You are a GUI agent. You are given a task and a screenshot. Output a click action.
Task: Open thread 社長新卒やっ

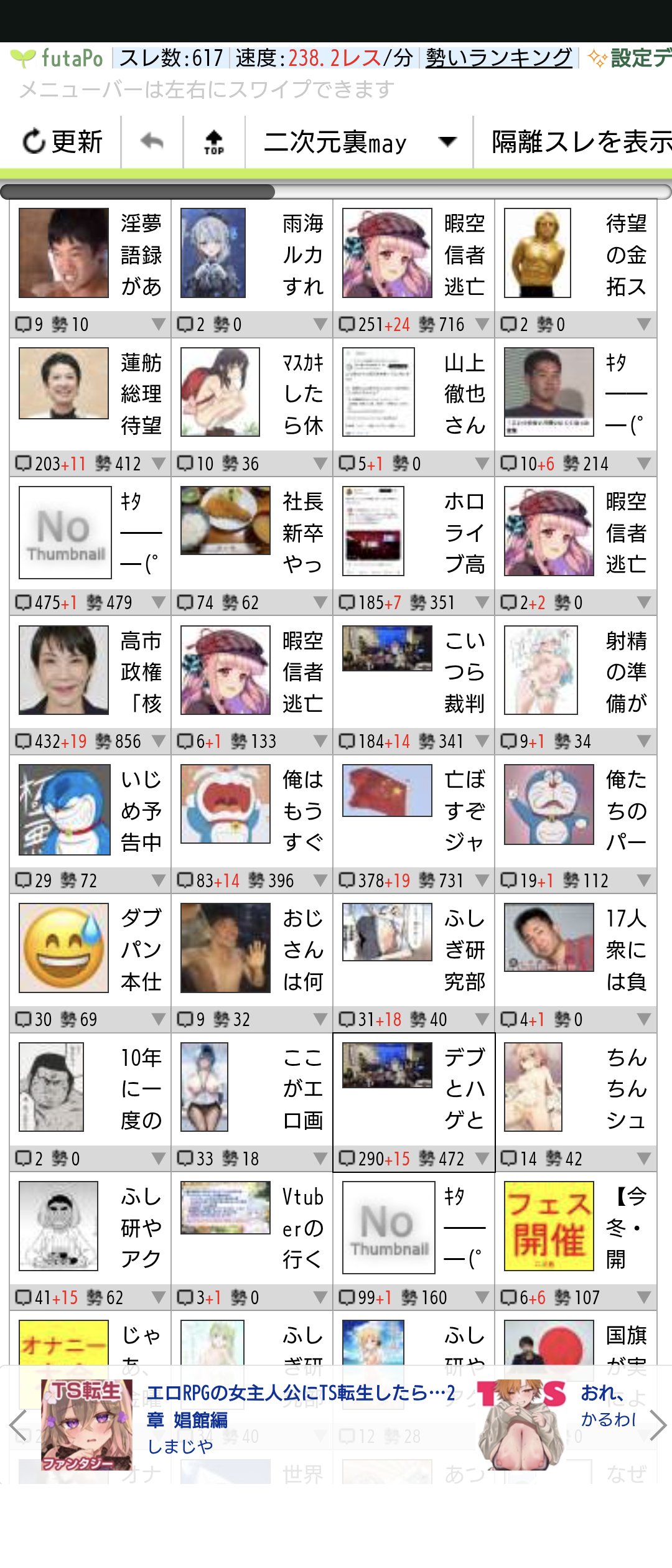[x=252, y=532]
